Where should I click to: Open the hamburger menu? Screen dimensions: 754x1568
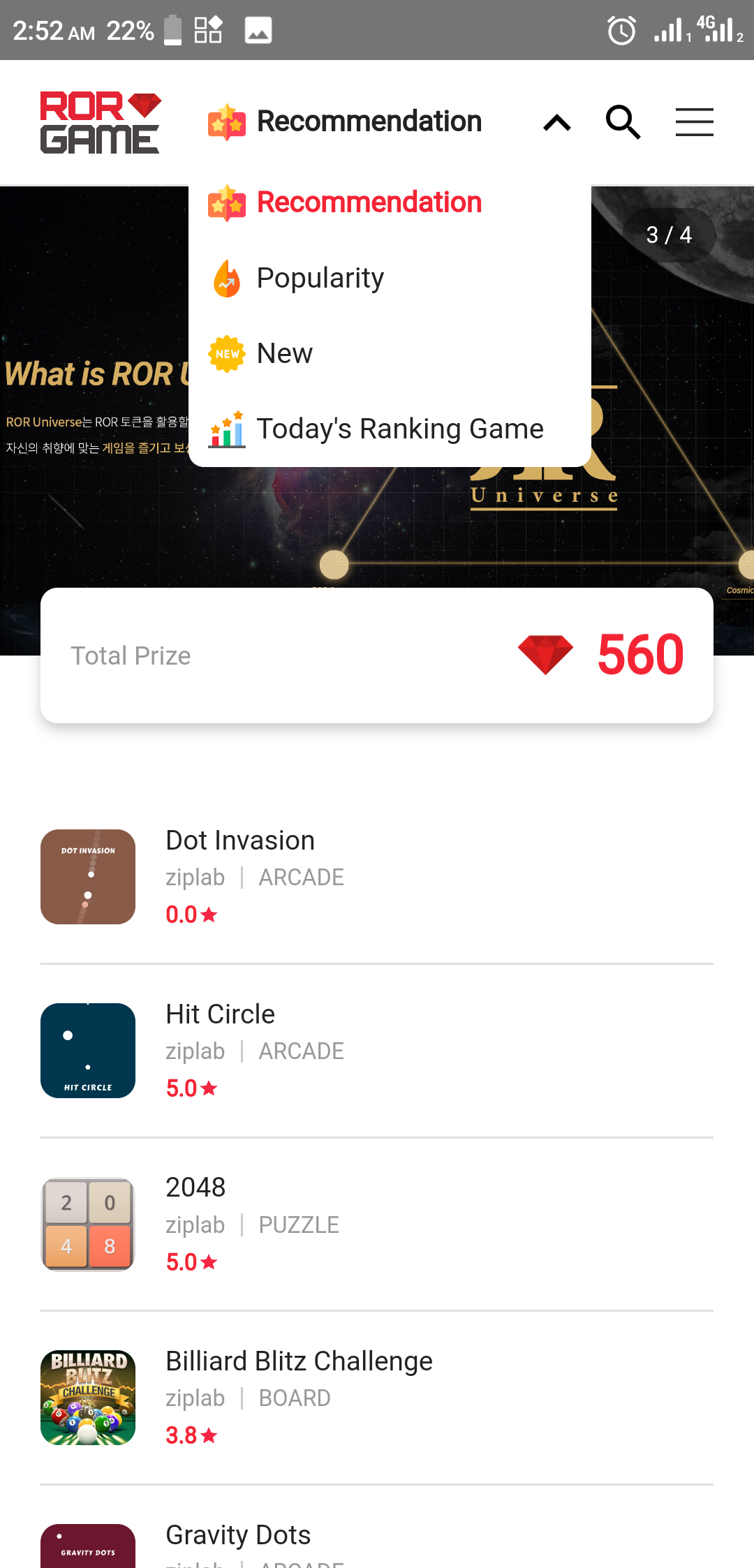[x=694, y=121]
